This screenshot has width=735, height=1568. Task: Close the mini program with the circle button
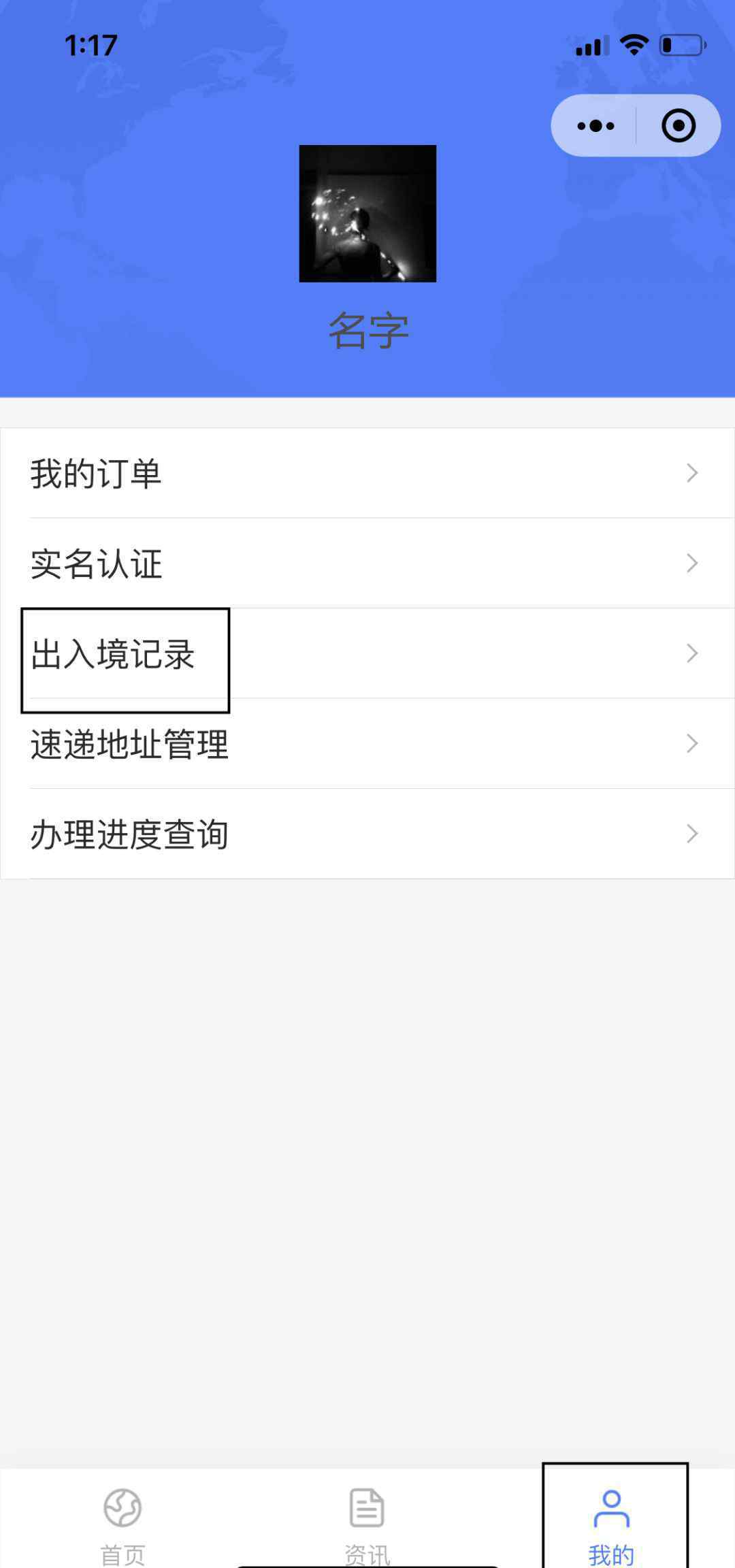pos(678,126)
